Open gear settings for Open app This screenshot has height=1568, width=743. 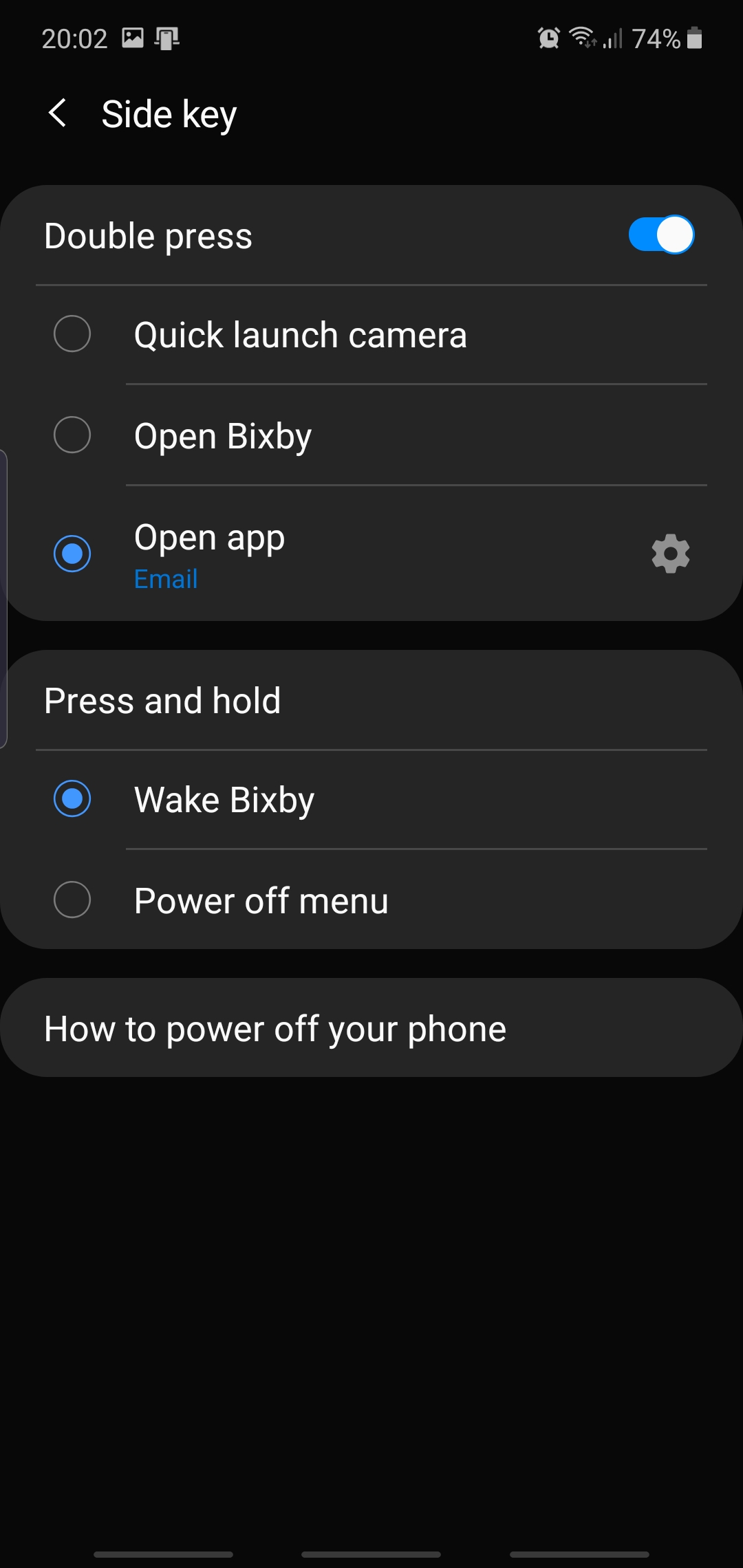pos(670,554)
